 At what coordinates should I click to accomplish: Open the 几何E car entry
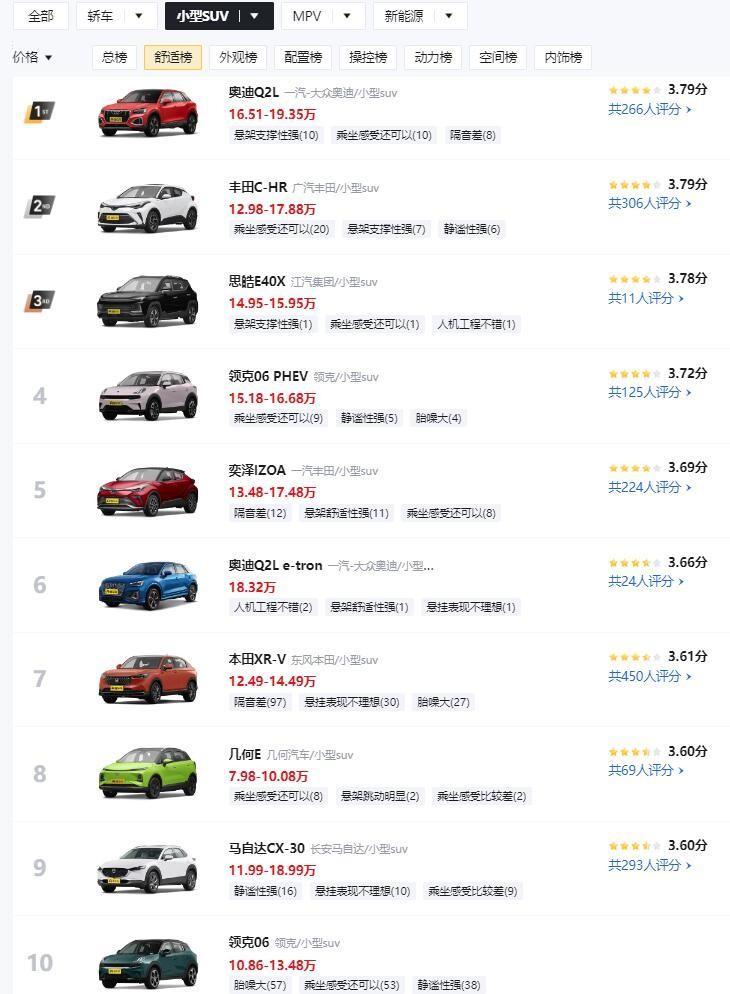click(x=244, y=754)
